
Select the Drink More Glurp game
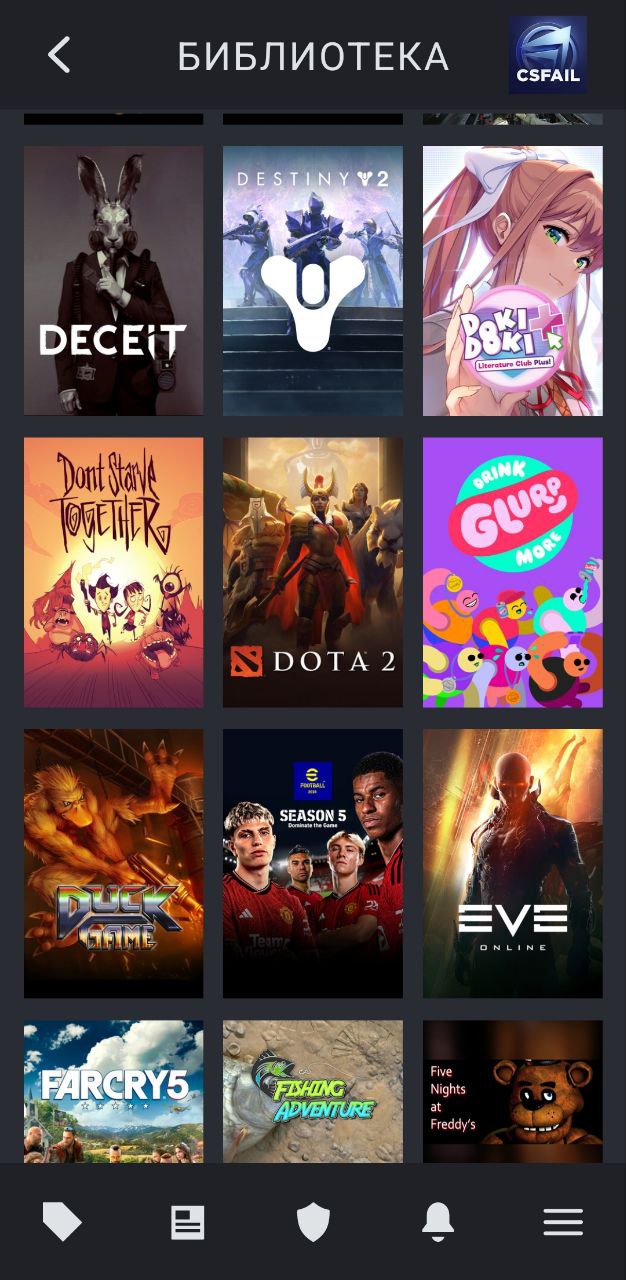point(512,572)
